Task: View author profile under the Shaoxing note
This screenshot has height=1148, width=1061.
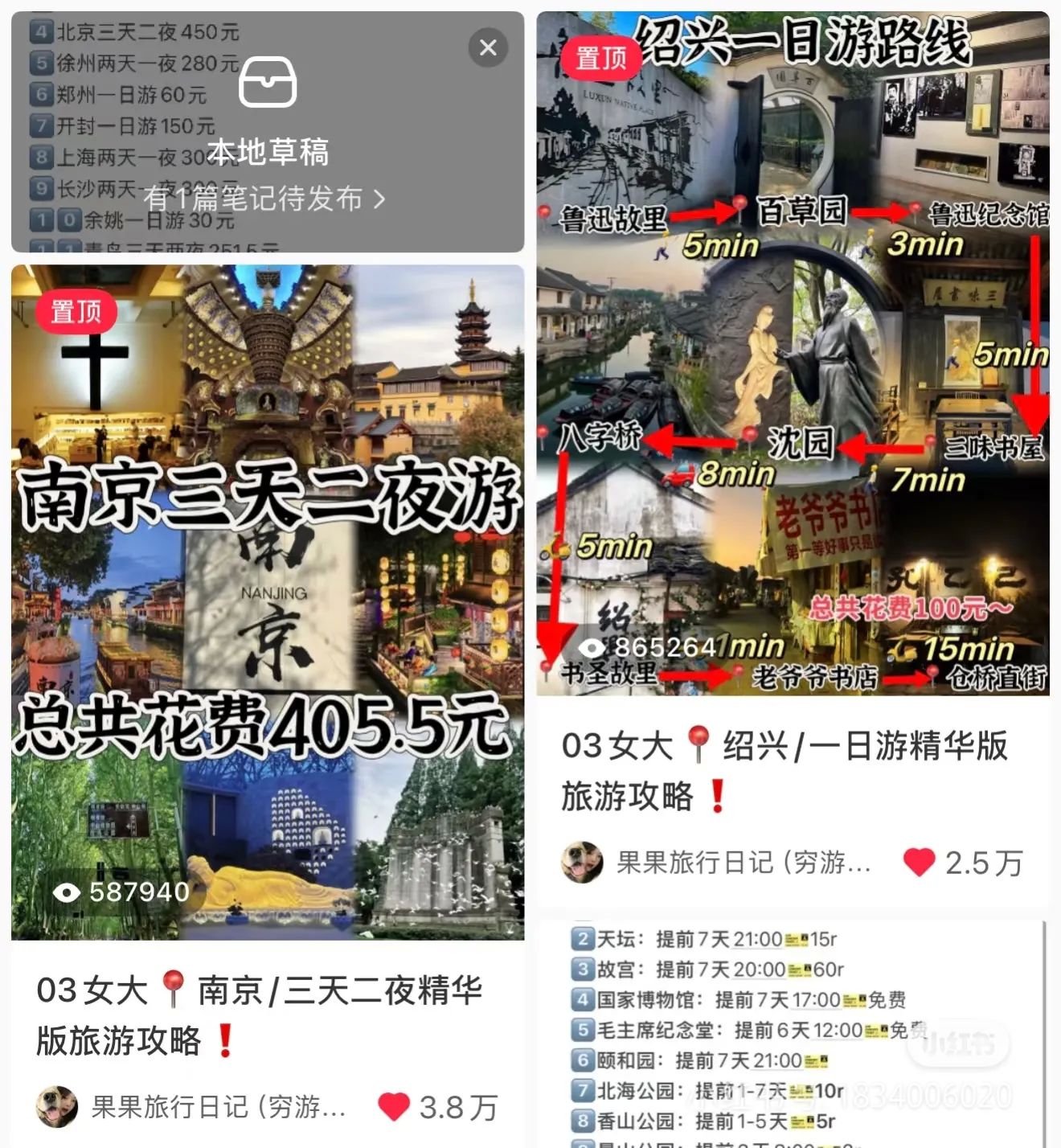Action: coord(582,862)
